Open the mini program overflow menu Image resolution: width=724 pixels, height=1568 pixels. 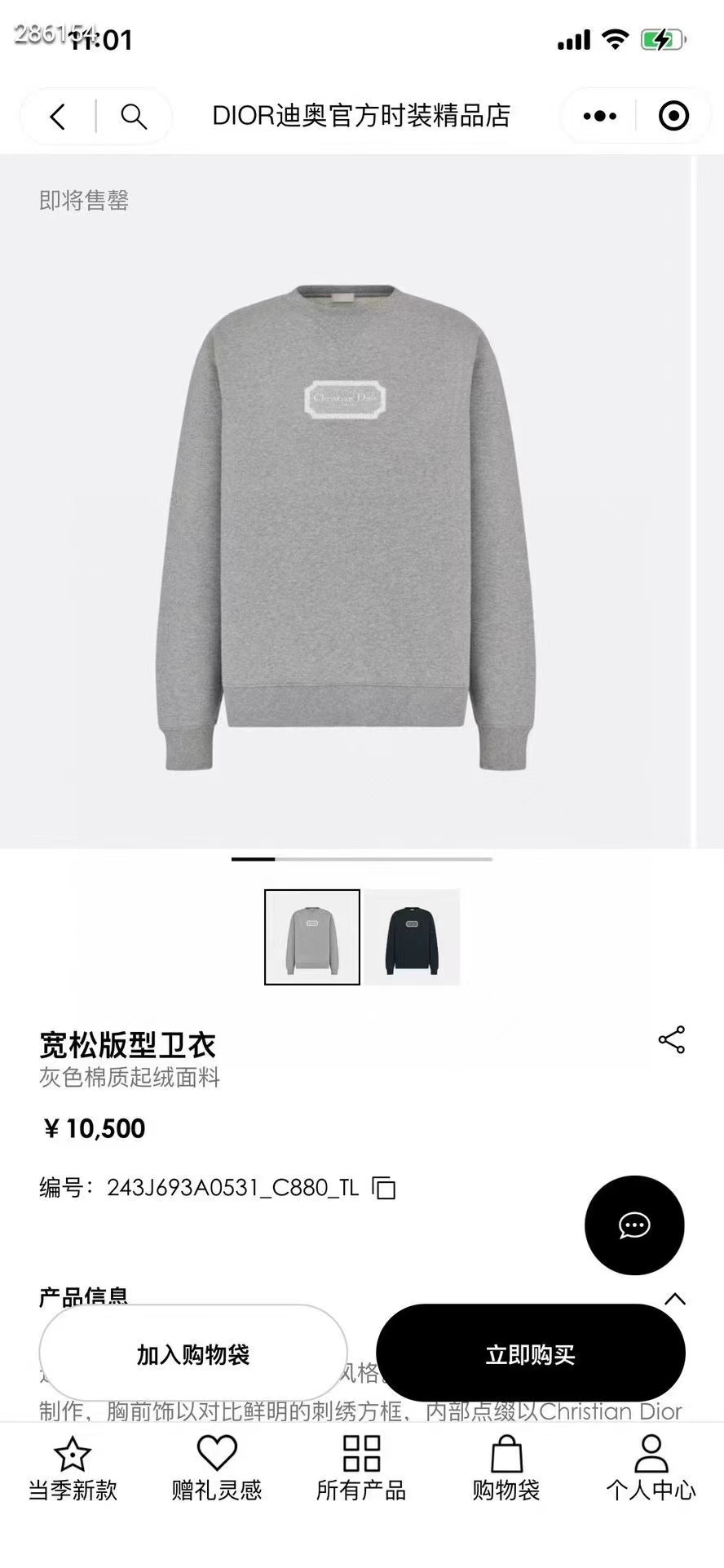600,117
